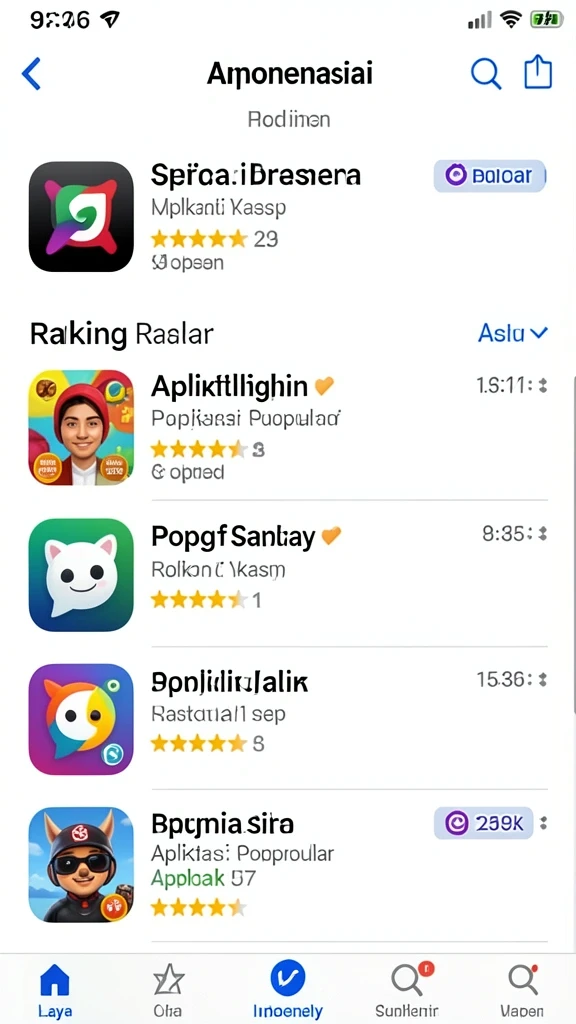
Task: Switch to the Olha star tab
Action: pos(168,991)
